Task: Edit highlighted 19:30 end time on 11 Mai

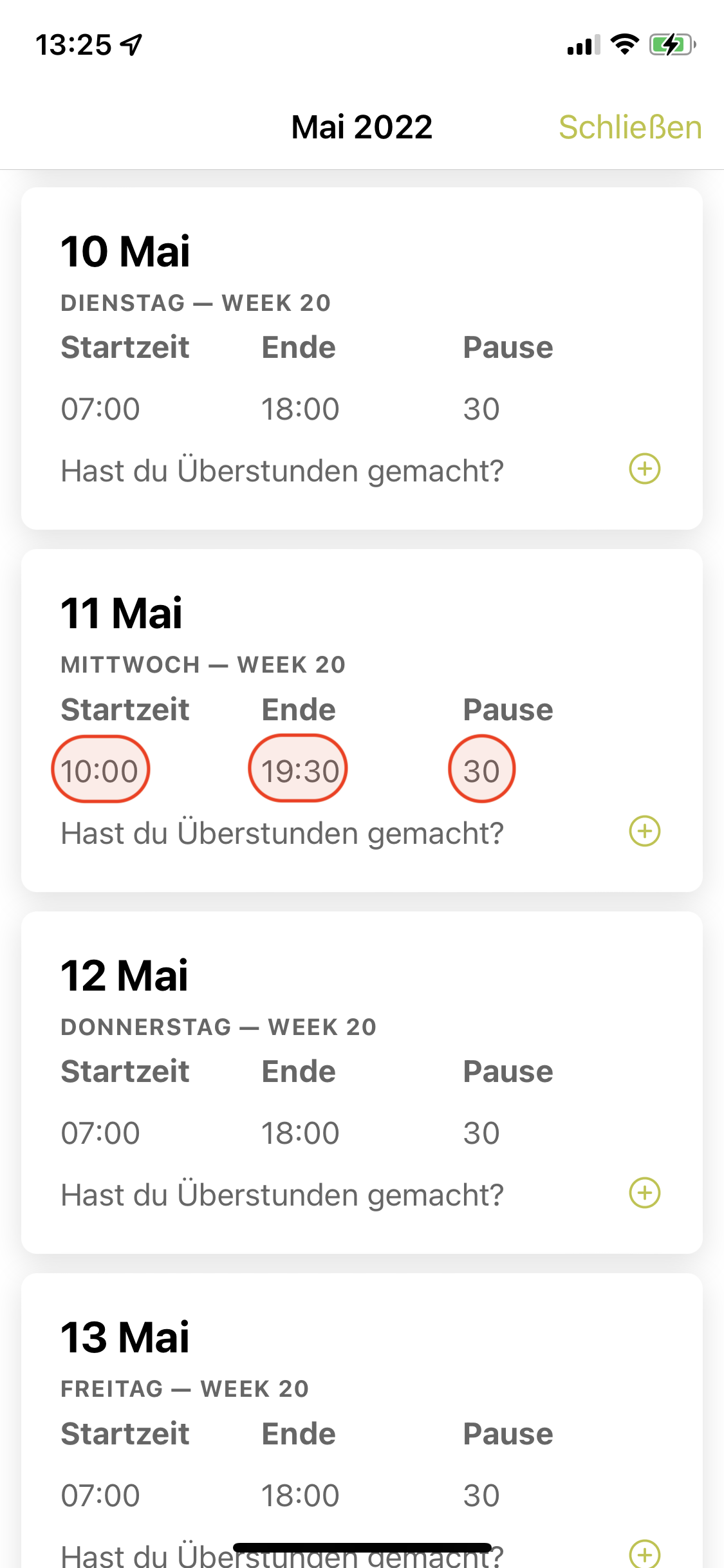Action: pyautogui.click(x=298, y=770)
